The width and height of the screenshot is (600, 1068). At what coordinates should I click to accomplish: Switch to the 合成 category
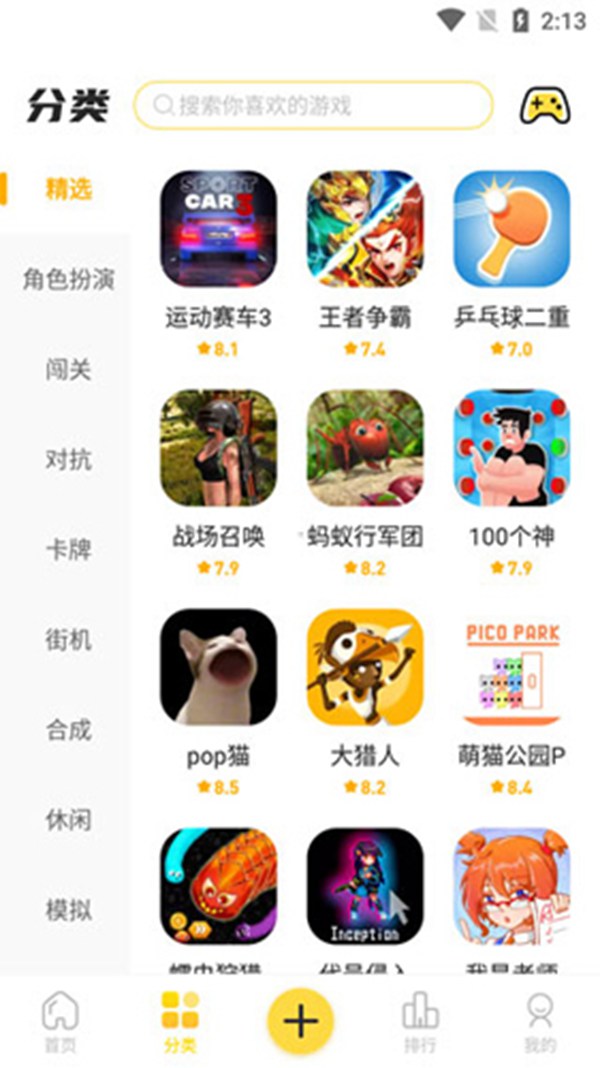click(68, 730)
